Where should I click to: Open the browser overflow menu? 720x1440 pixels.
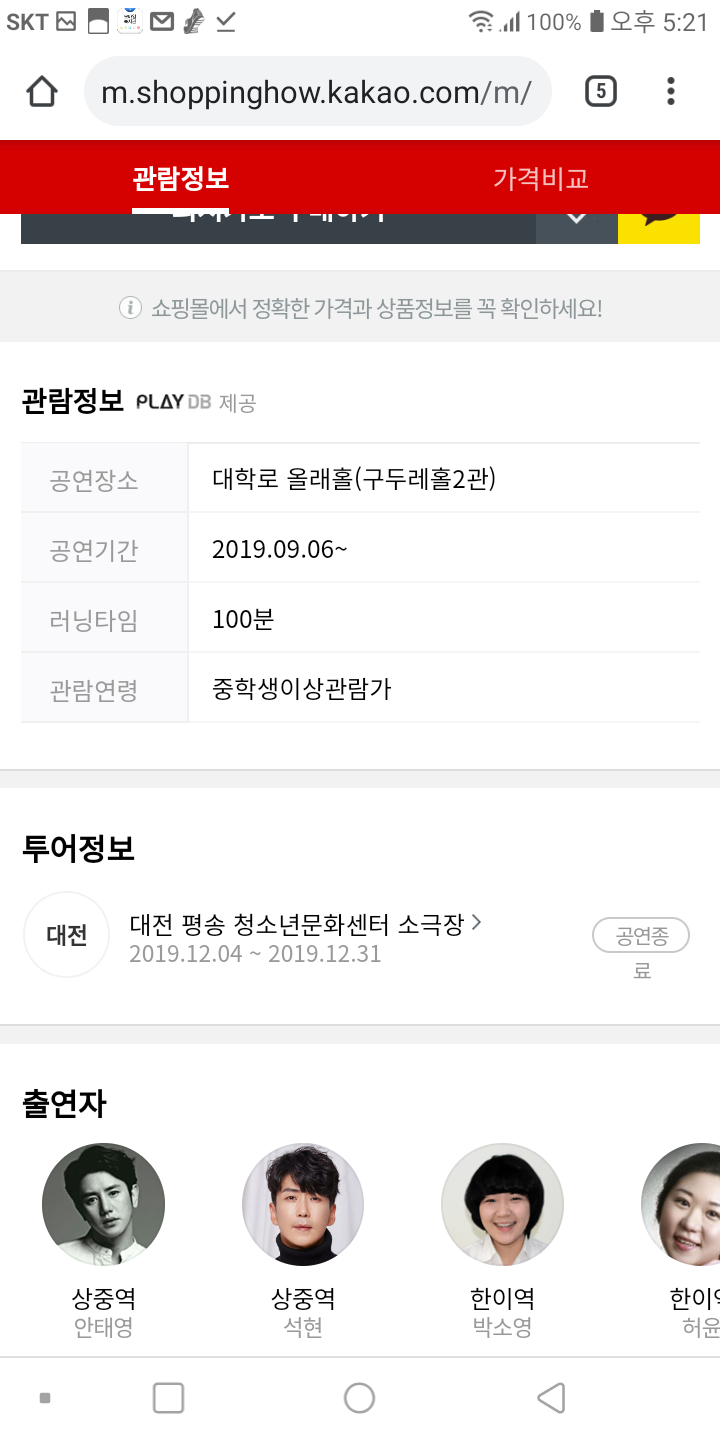[671, 92]
